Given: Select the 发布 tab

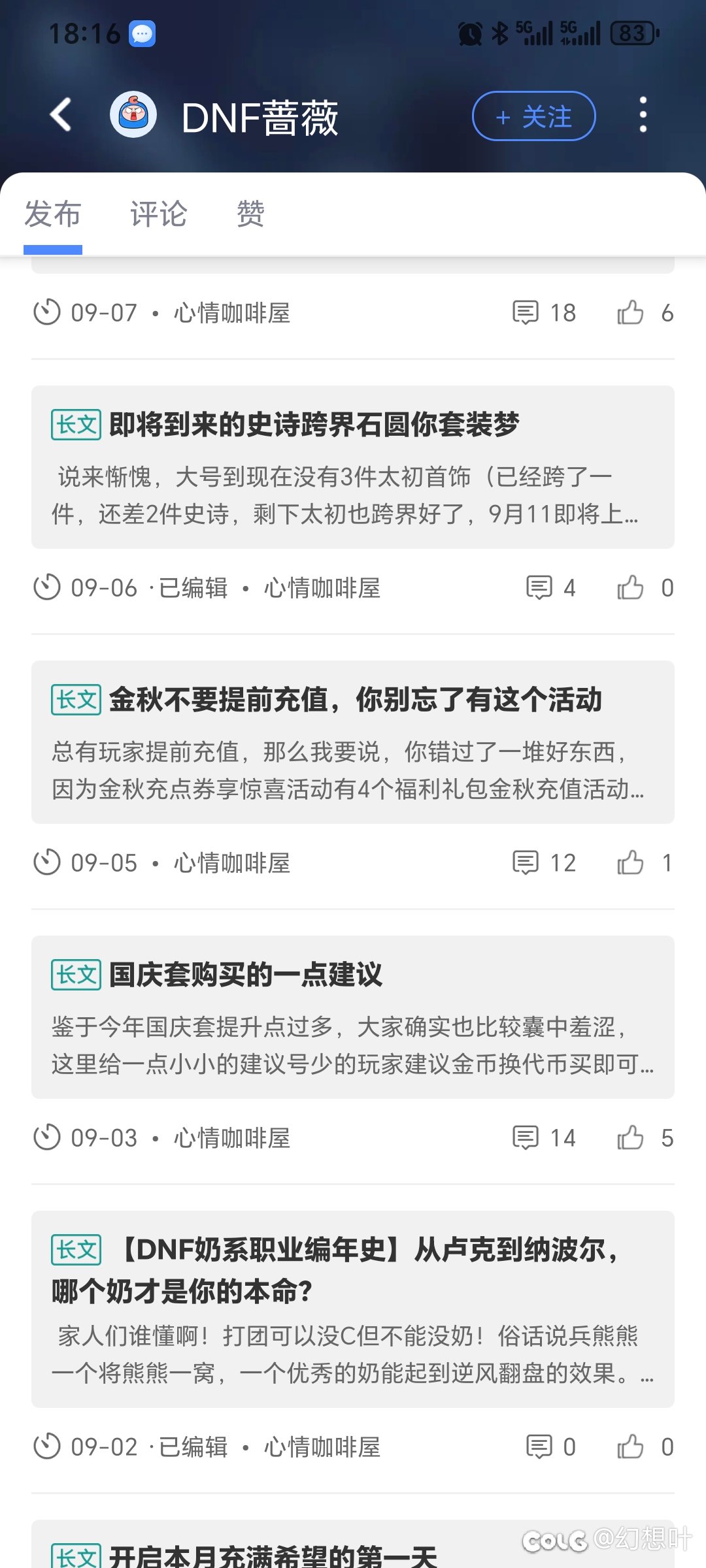Looking at the screenshot, I should pos(53,214).
